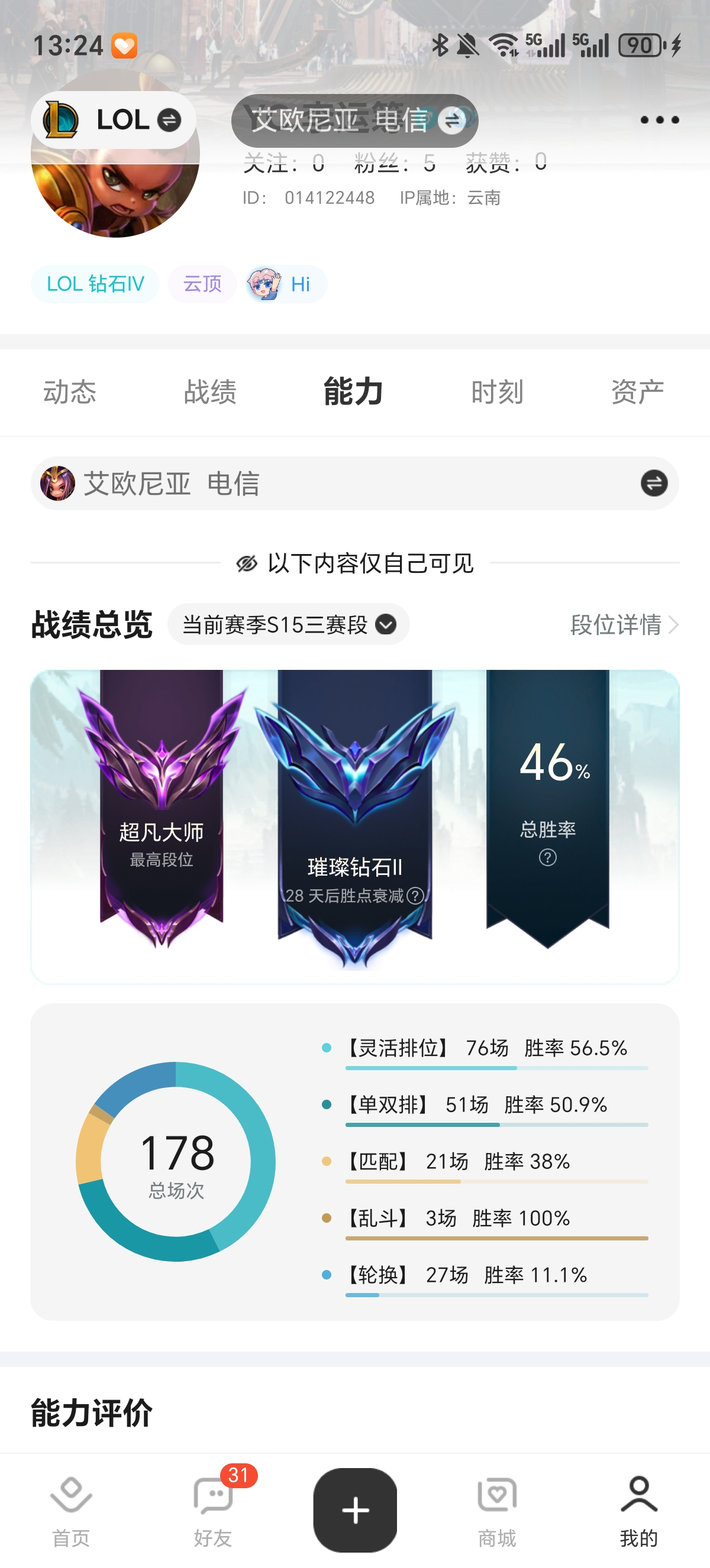Open the LOL game switcher

[x=114, y=120]
